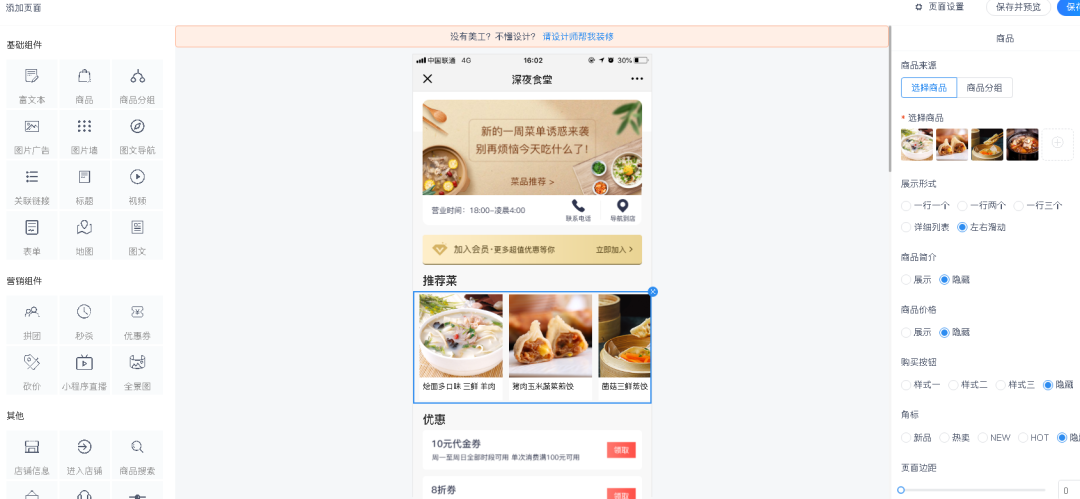Insert the 地图 component
Viewport: 1080px width, 499px height.
85,236
